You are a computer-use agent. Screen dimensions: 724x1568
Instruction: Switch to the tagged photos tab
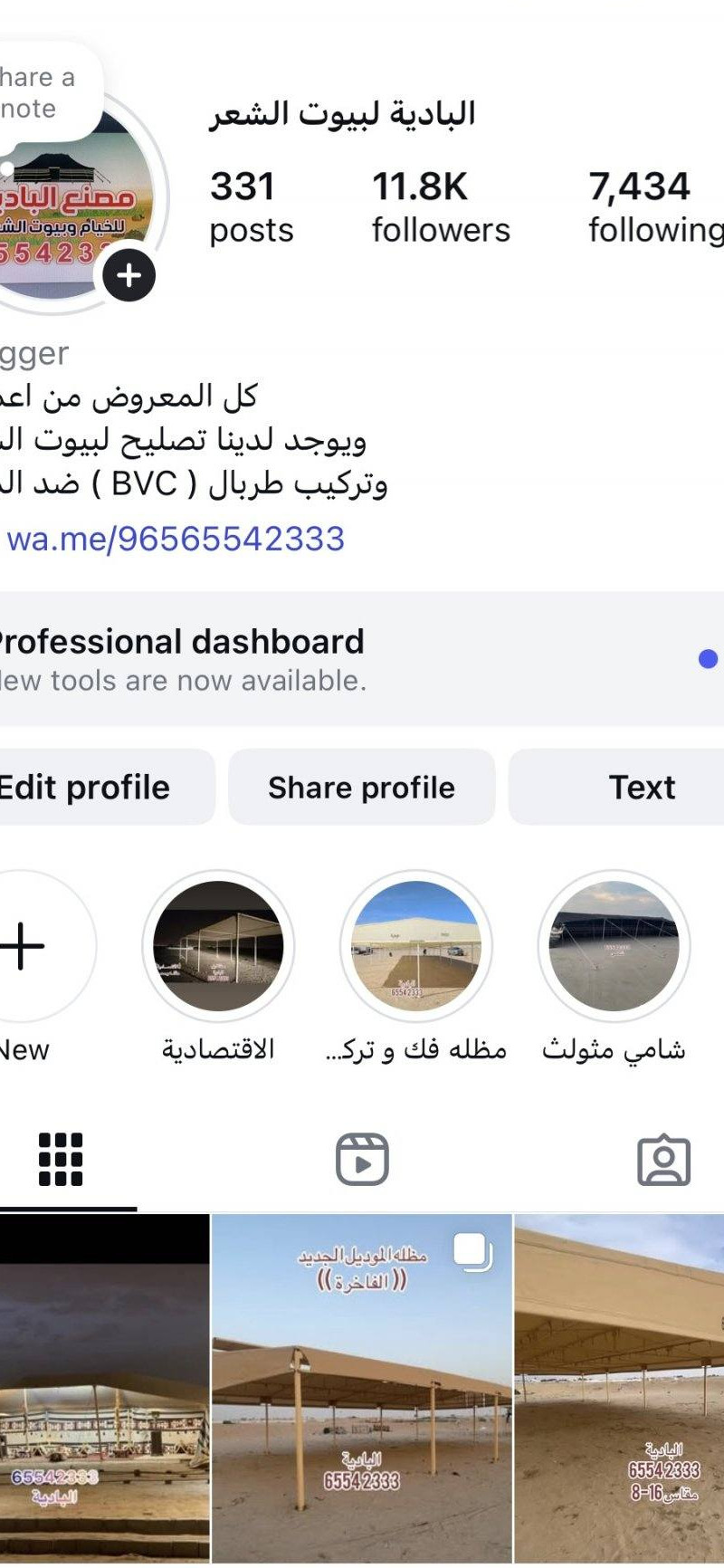click(x=663, y=1160)
